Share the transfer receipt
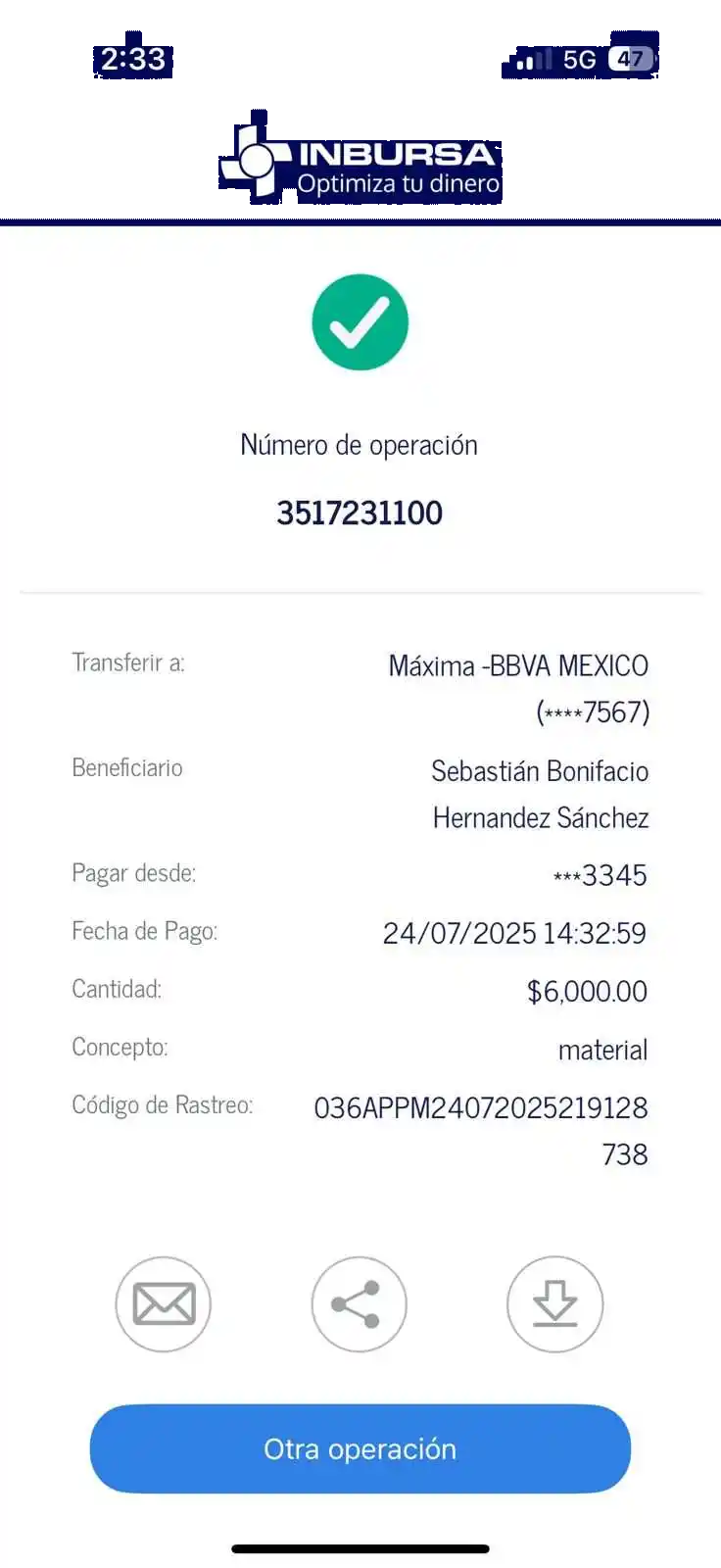Viewport: 721px width, 1568px height. point(359,1304)
